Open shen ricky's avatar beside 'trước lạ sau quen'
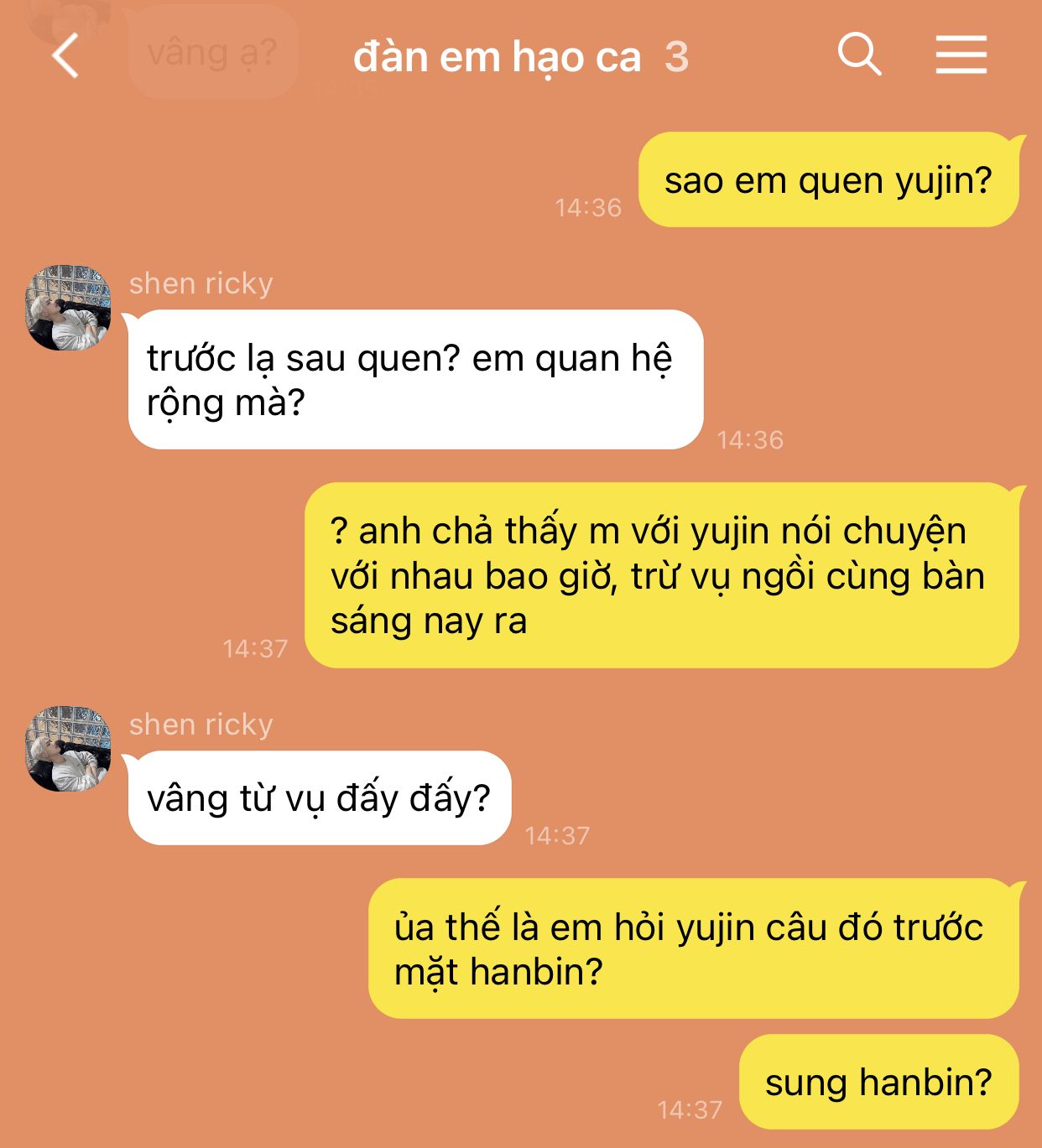This screenshot has width=1042, height=1148. [68, 308]
